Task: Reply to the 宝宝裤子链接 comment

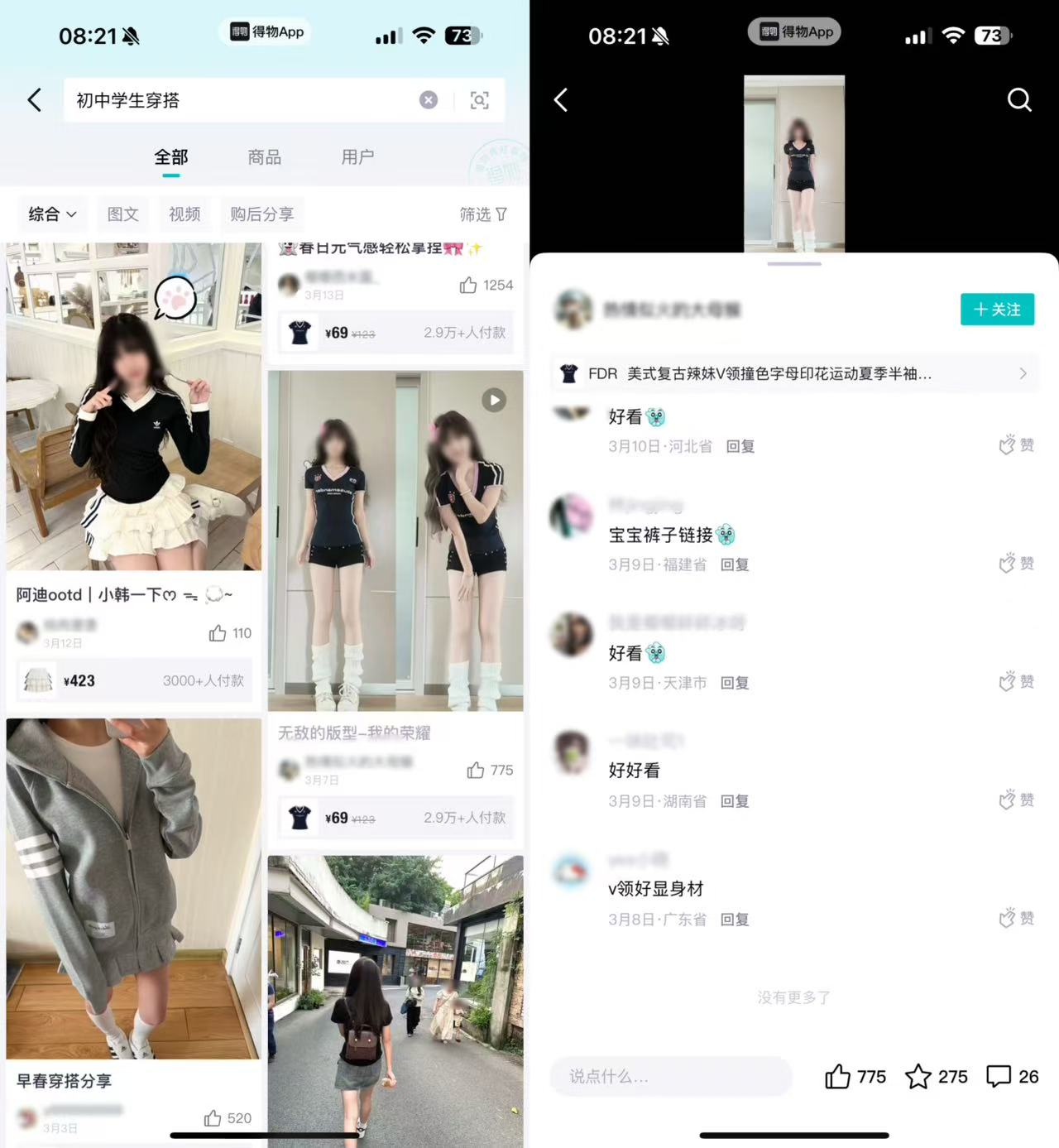Action: [x=735, y=564]
